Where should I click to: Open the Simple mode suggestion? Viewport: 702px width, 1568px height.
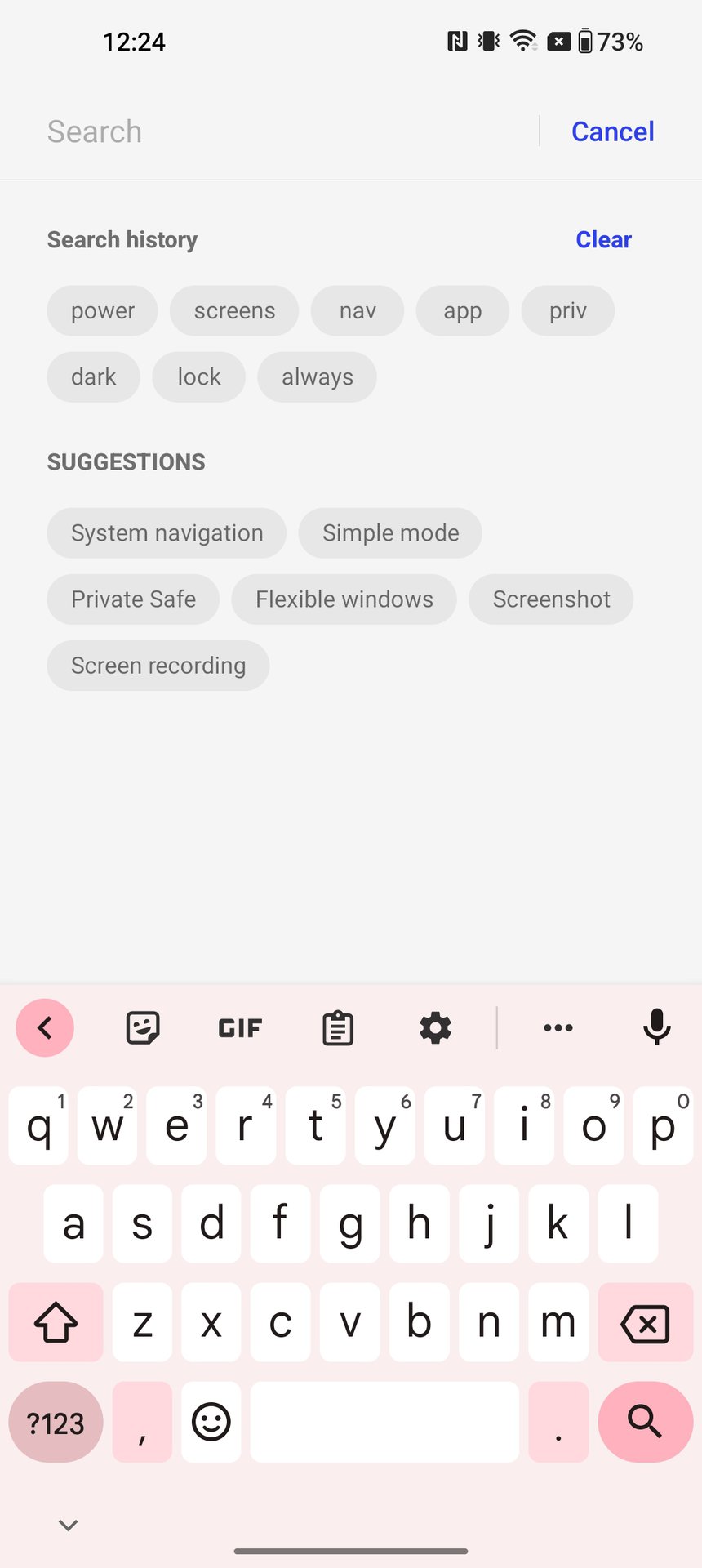coord(390,532)
